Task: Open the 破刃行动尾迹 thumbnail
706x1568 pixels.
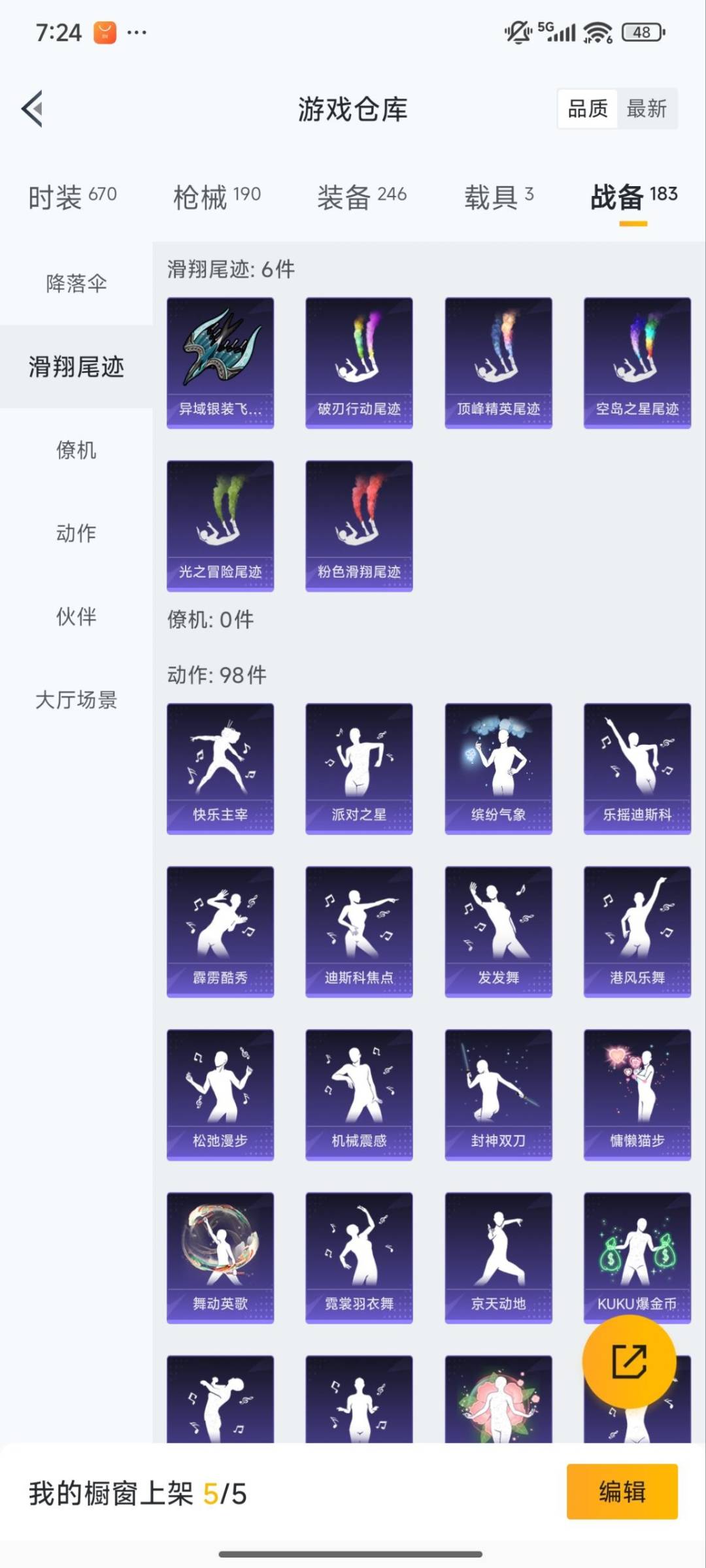Action: (x=359, y=359)
